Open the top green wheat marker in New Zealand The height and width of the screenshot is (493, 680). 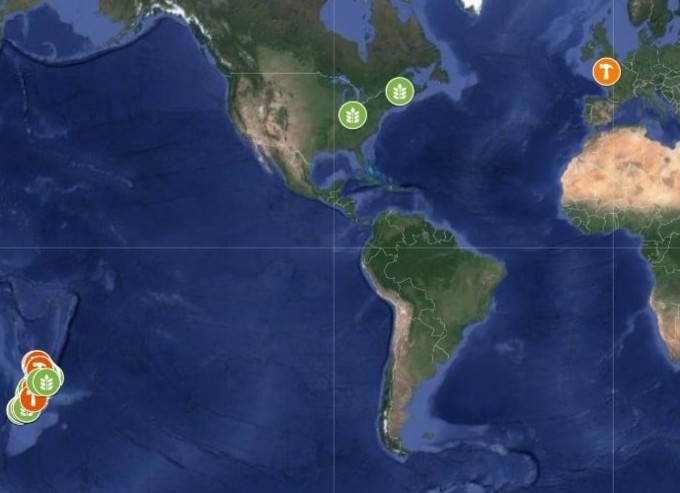click(45, 380)
